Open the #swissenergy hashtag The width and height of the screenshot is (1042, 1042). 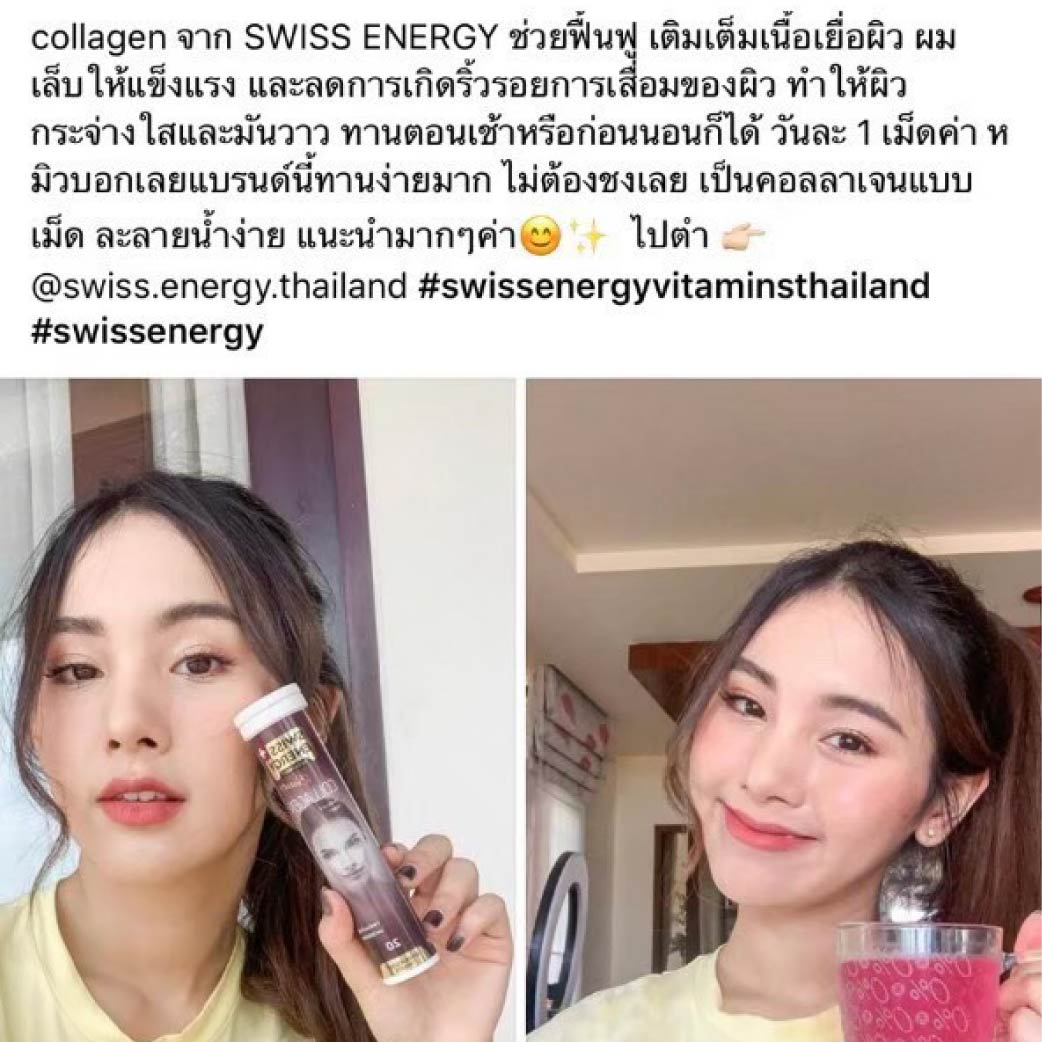(148, 333)
